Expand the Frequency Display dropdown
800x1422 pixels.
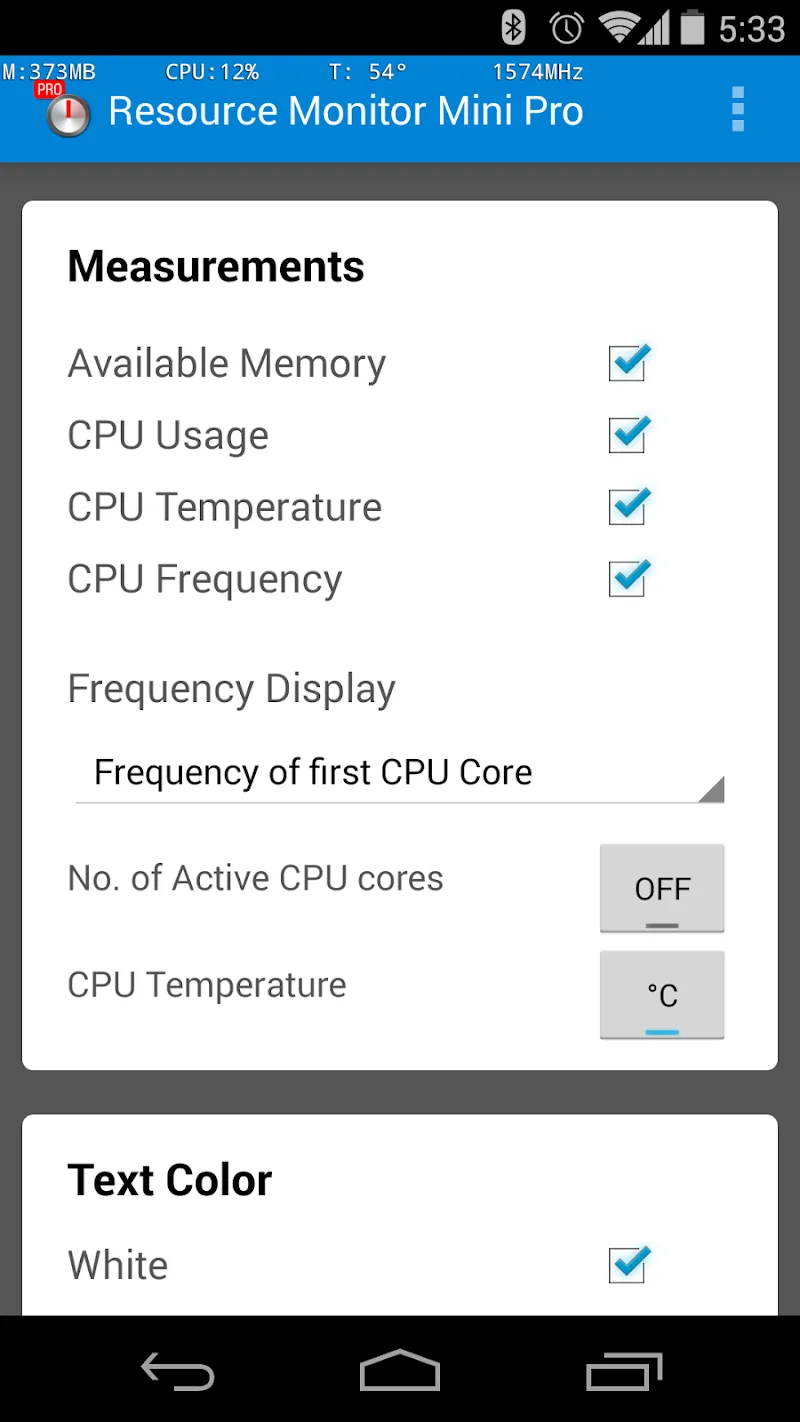399,773
